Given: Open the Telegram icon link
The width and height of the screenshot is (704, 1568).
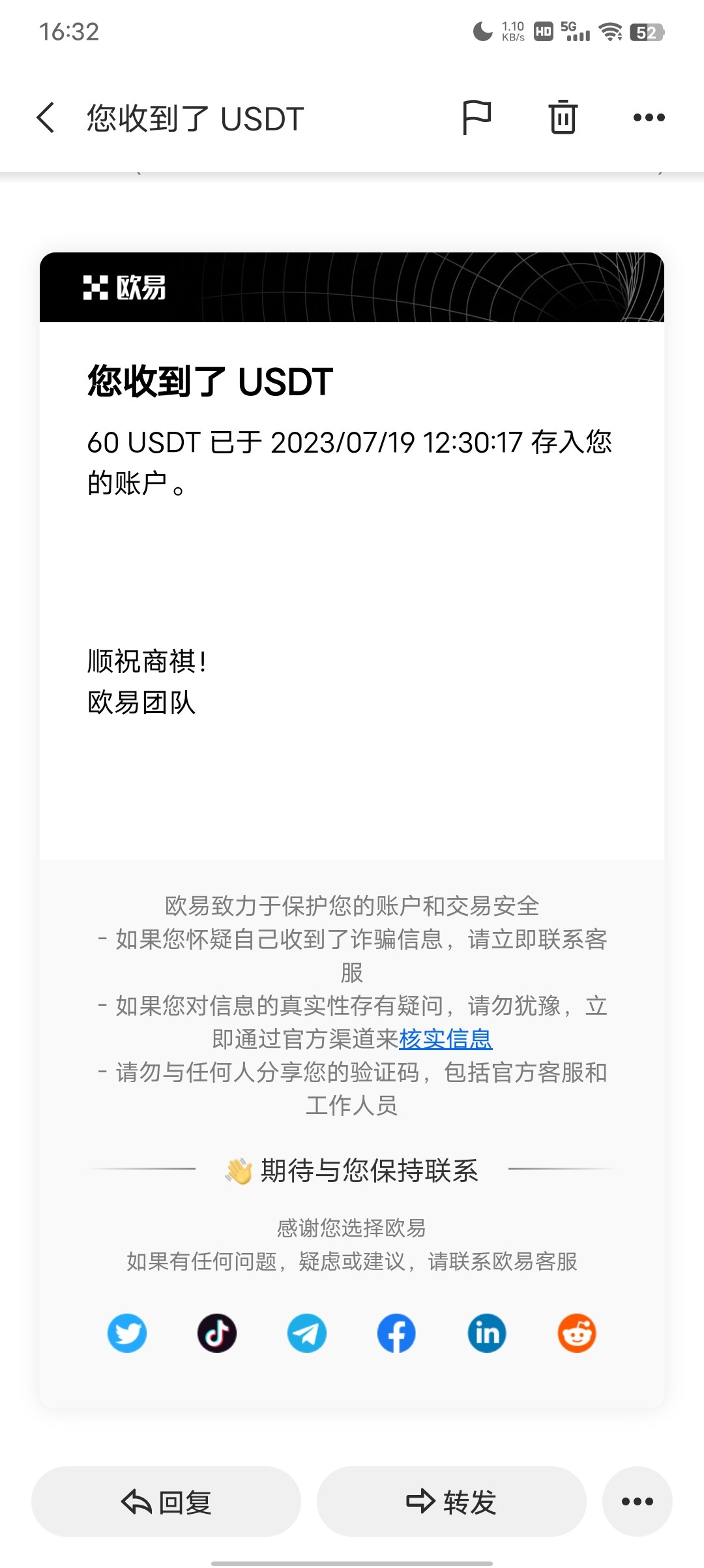Looking at the screenshot, I should (307, 1333).
